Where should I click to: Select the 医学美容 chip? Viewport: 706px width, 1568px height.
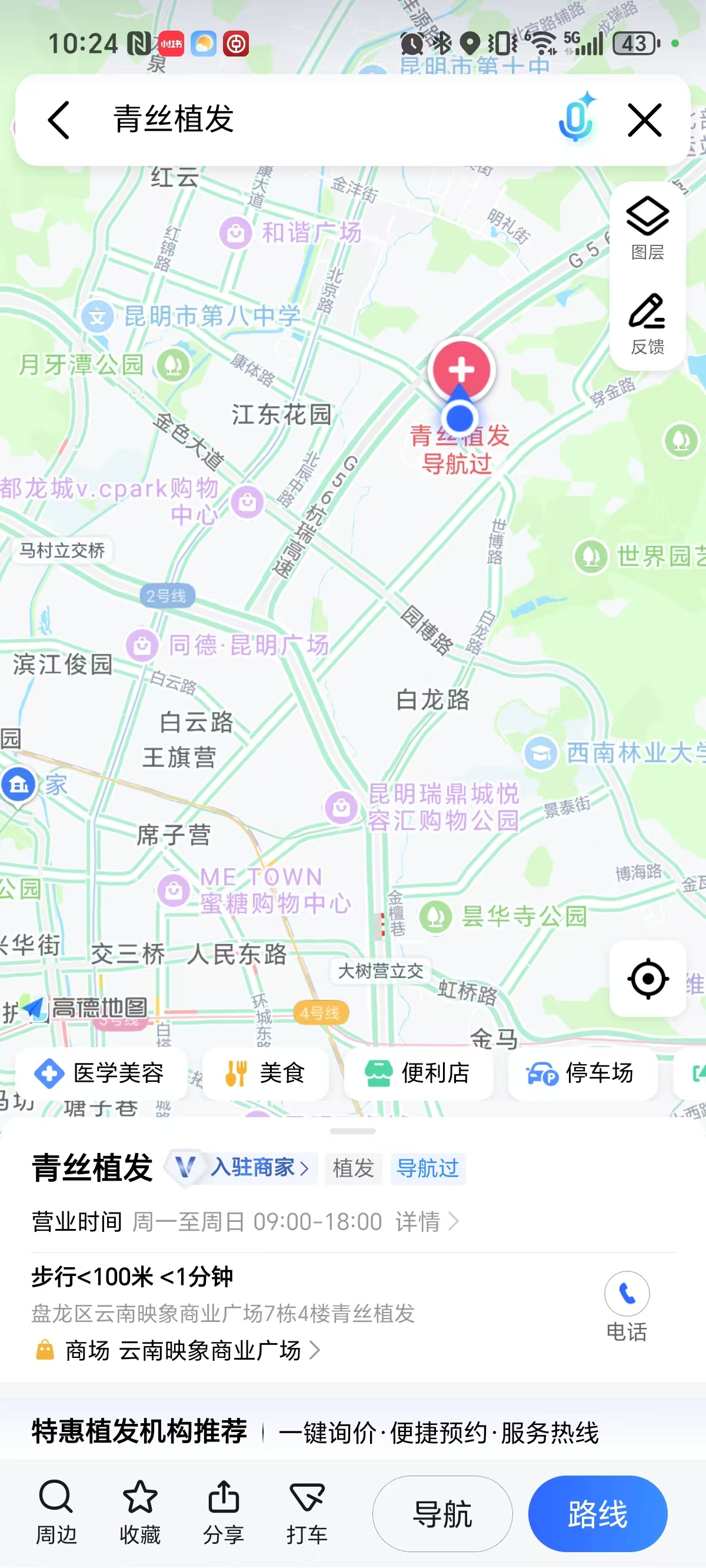(101, 1072)
